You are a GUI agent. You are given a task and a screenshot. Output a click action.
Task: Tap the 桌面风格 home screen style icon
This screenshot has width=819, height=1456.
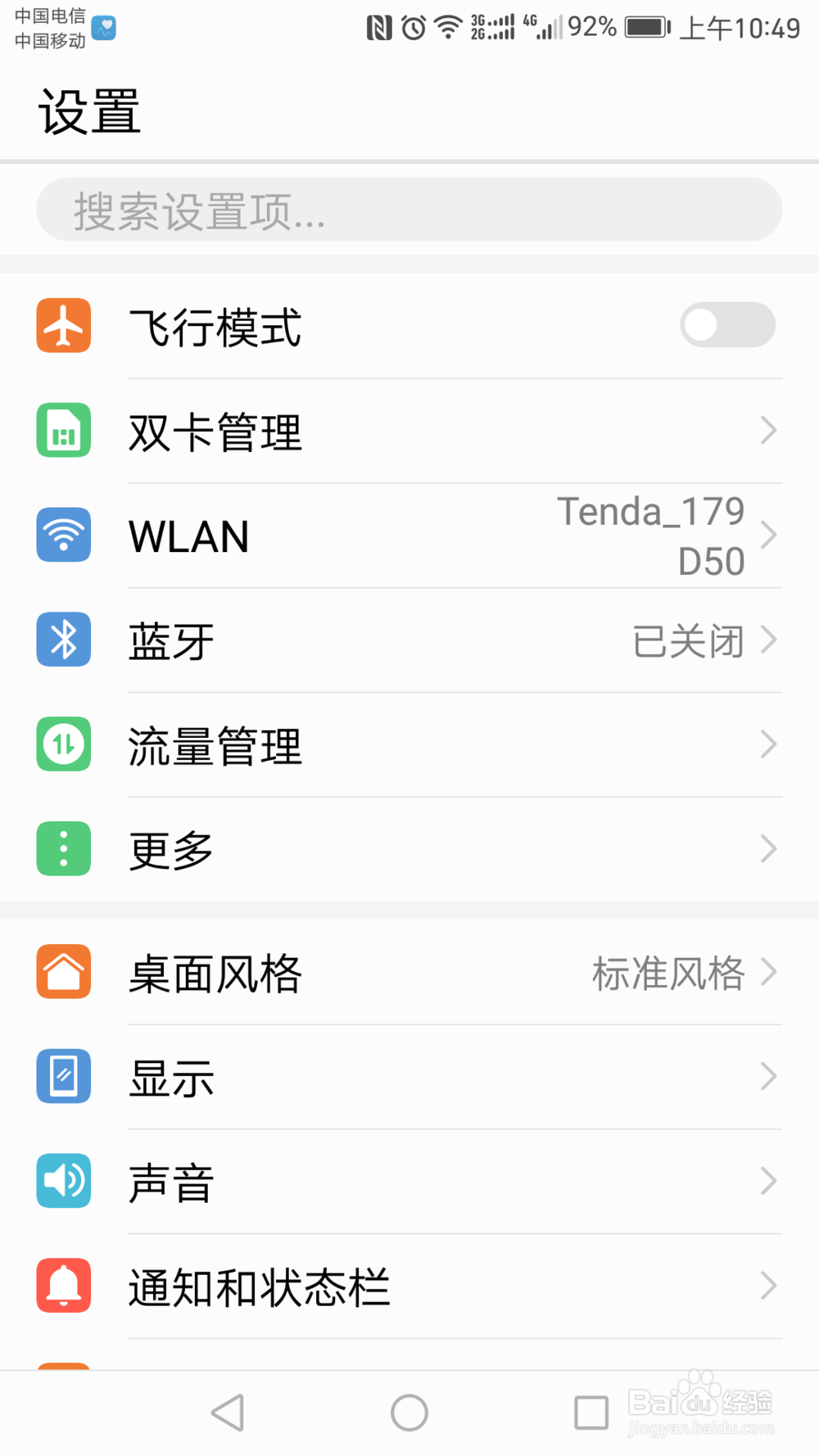[63, 971]
